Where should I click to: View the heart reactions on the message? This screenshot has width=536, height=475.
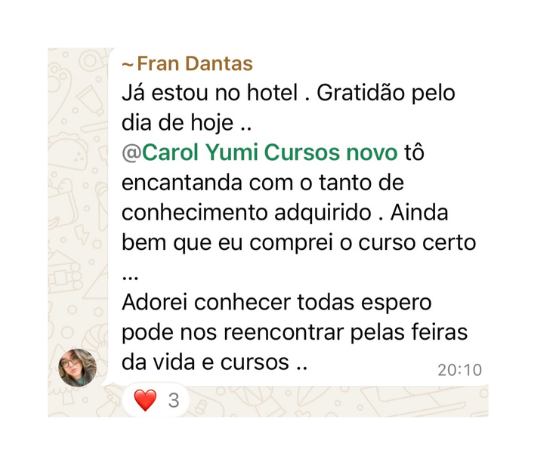tap(156, 400)
